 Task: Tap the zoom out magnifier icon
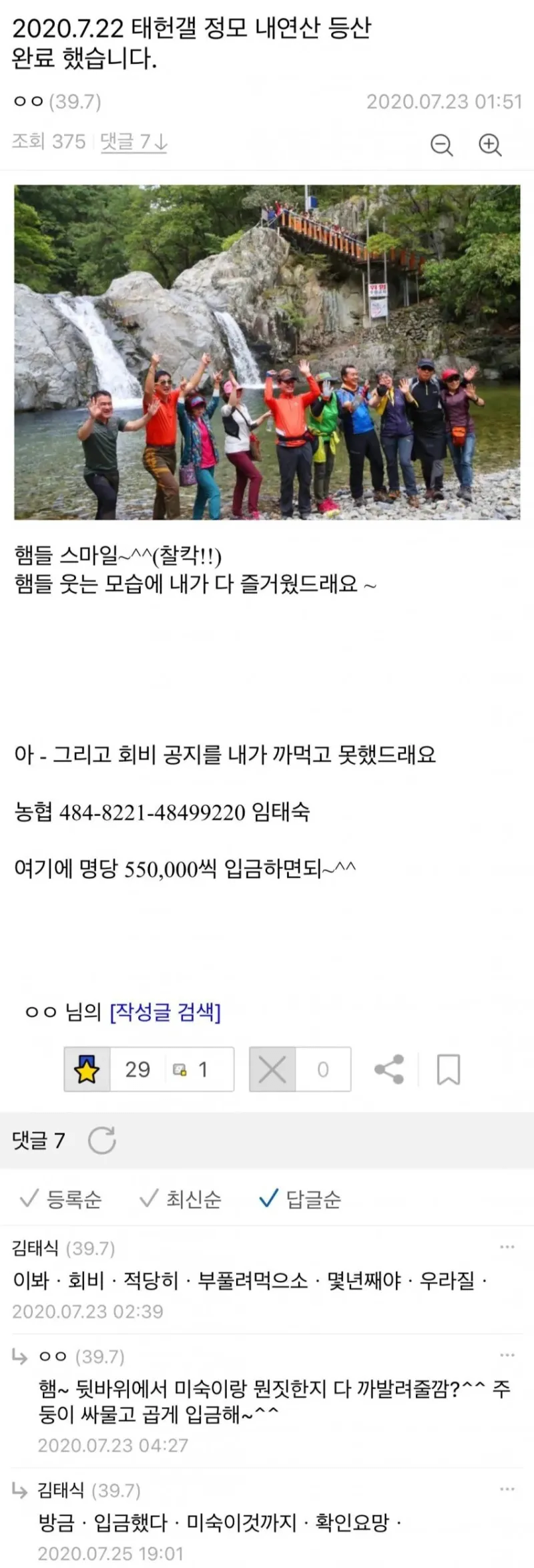[x=441, y=145]
